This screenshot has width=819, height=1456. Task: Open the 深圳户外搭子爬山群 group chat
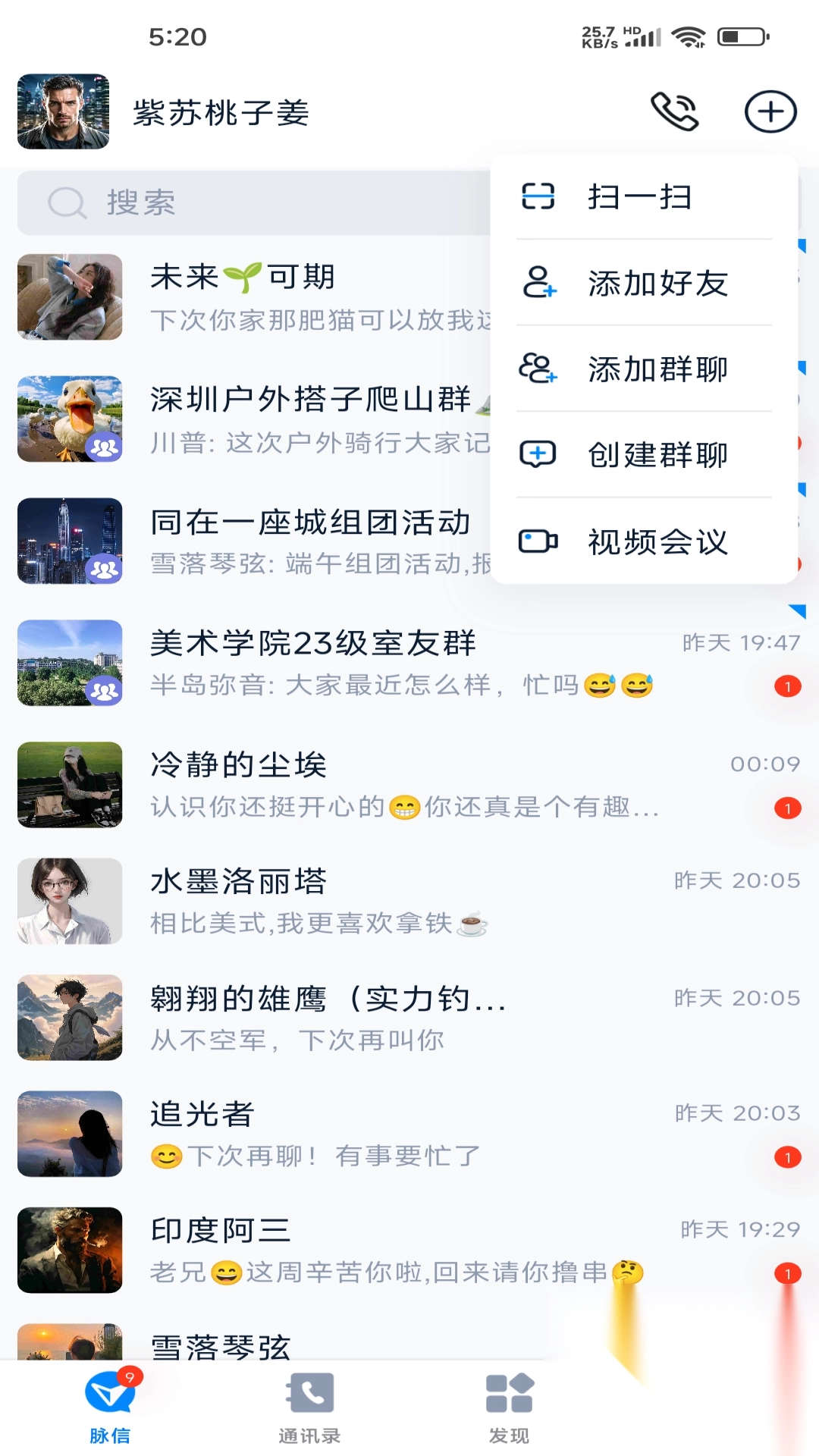[303, 419]
